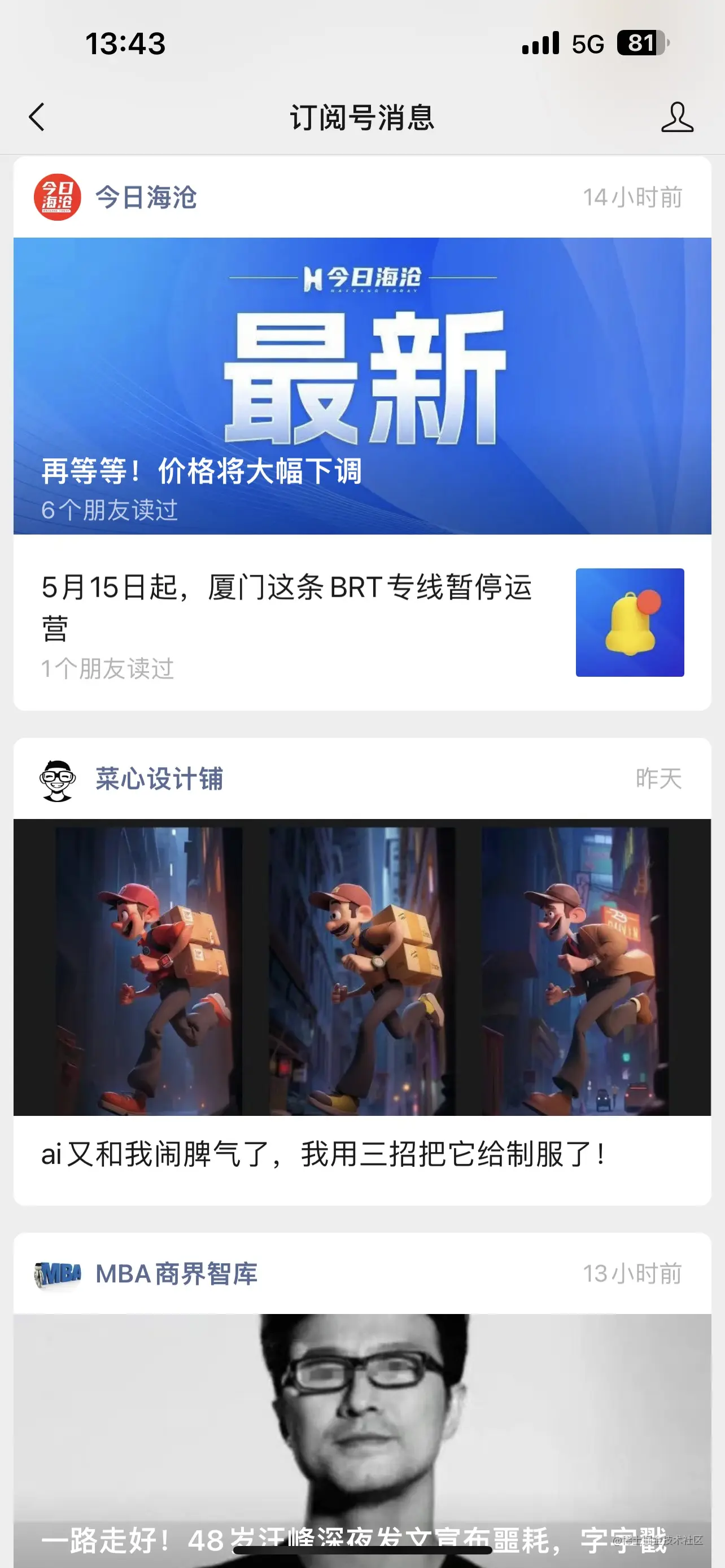Viewport: 725px width, 1568px height.
Task: Open the MBA商界智库 account
Action: [x=175, y=1273]
